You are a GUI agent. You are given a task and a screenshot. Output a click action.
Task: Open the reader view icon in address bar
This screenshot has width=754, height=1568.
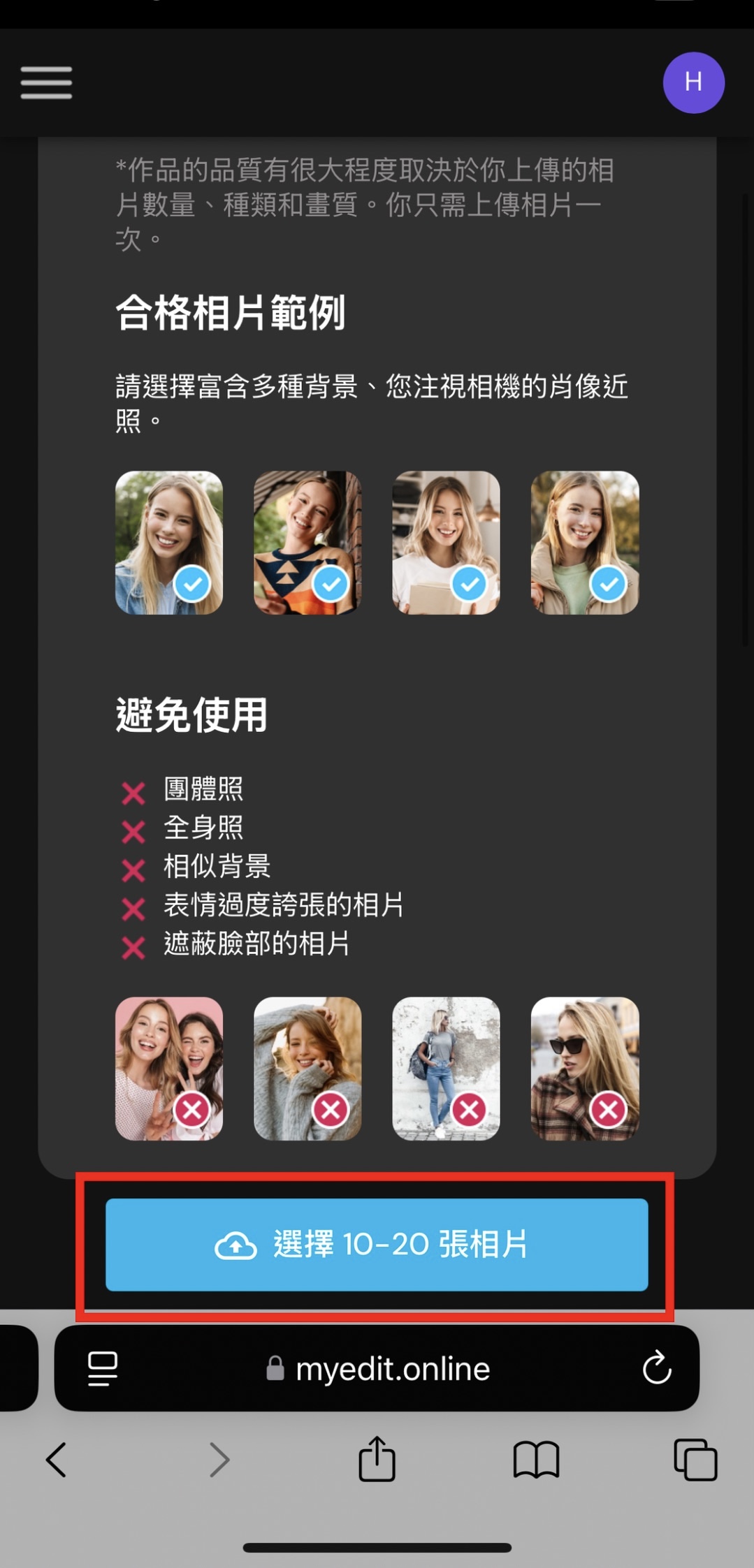click(103, 1369)
